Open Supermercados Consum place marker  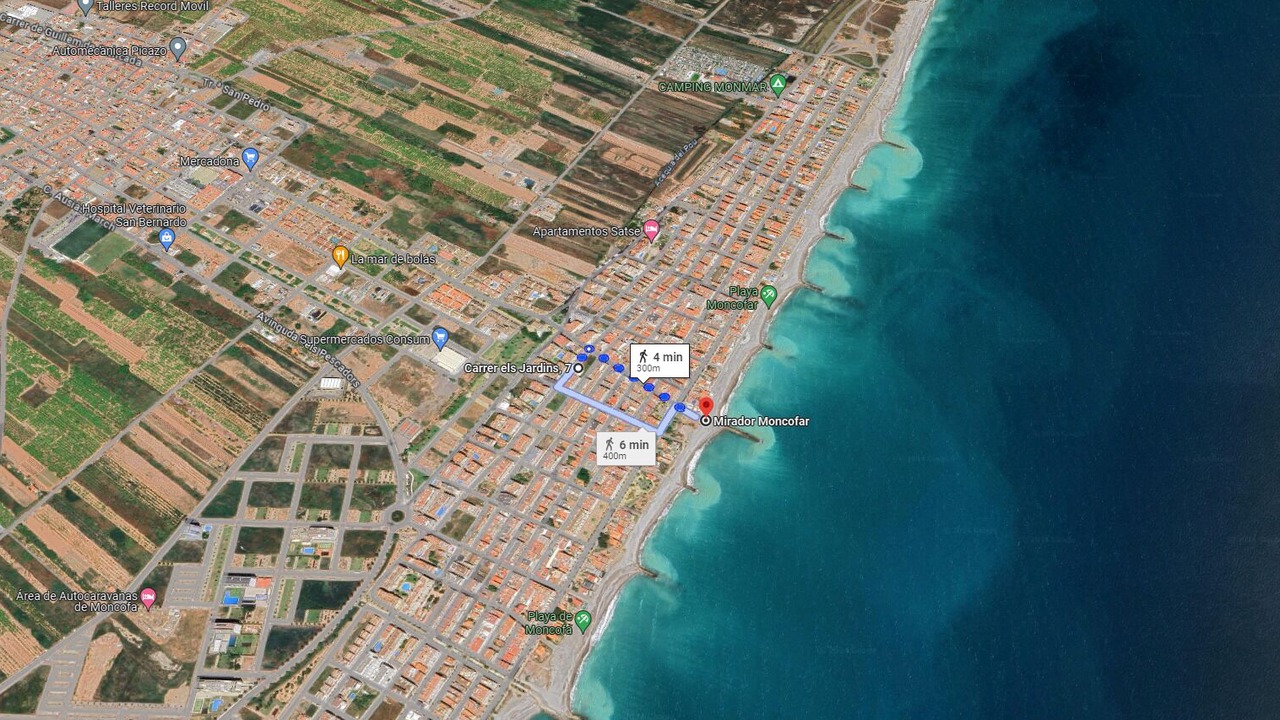[x=440, y=336]
